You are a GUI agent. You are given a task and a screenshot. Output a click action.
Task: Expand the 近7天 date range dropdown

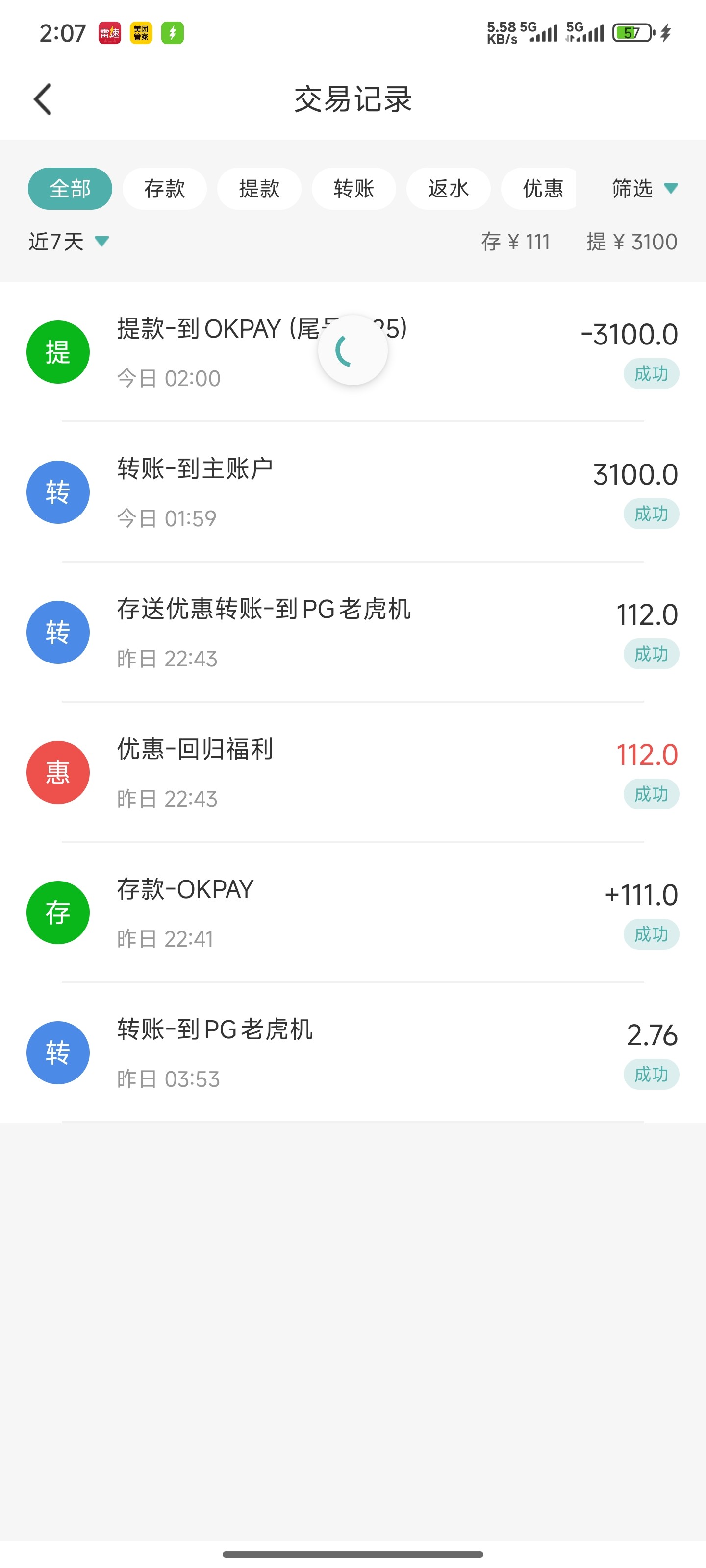pos(68,242)
